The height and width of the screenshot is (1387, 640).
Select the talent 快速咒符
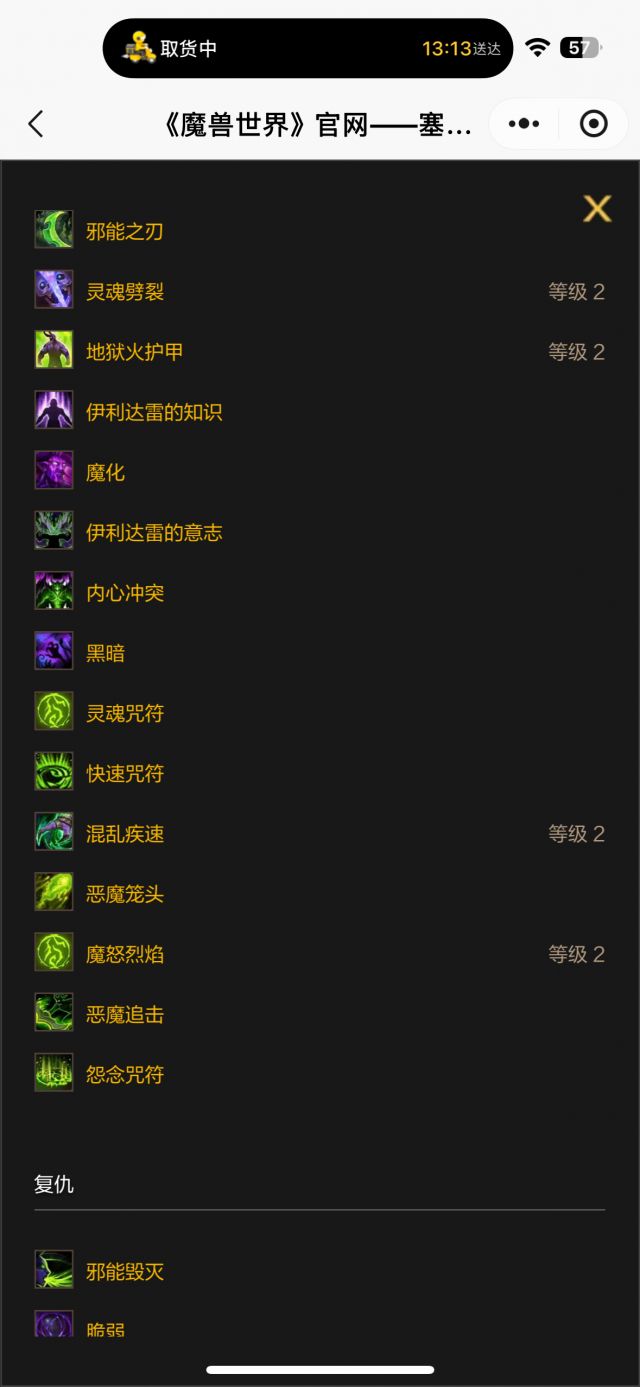coord(124,773)
